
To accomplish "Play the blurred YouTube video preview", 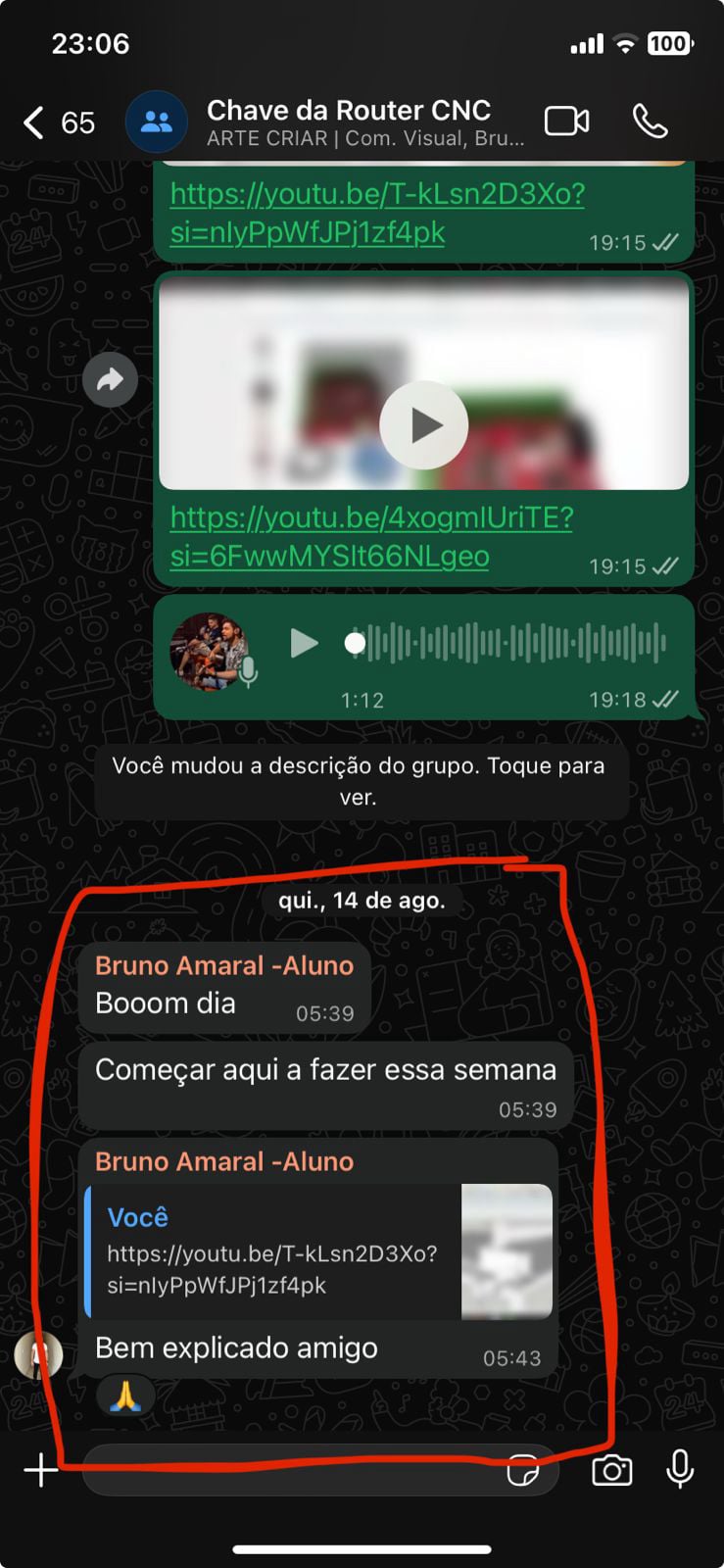I will click(424, 425).
